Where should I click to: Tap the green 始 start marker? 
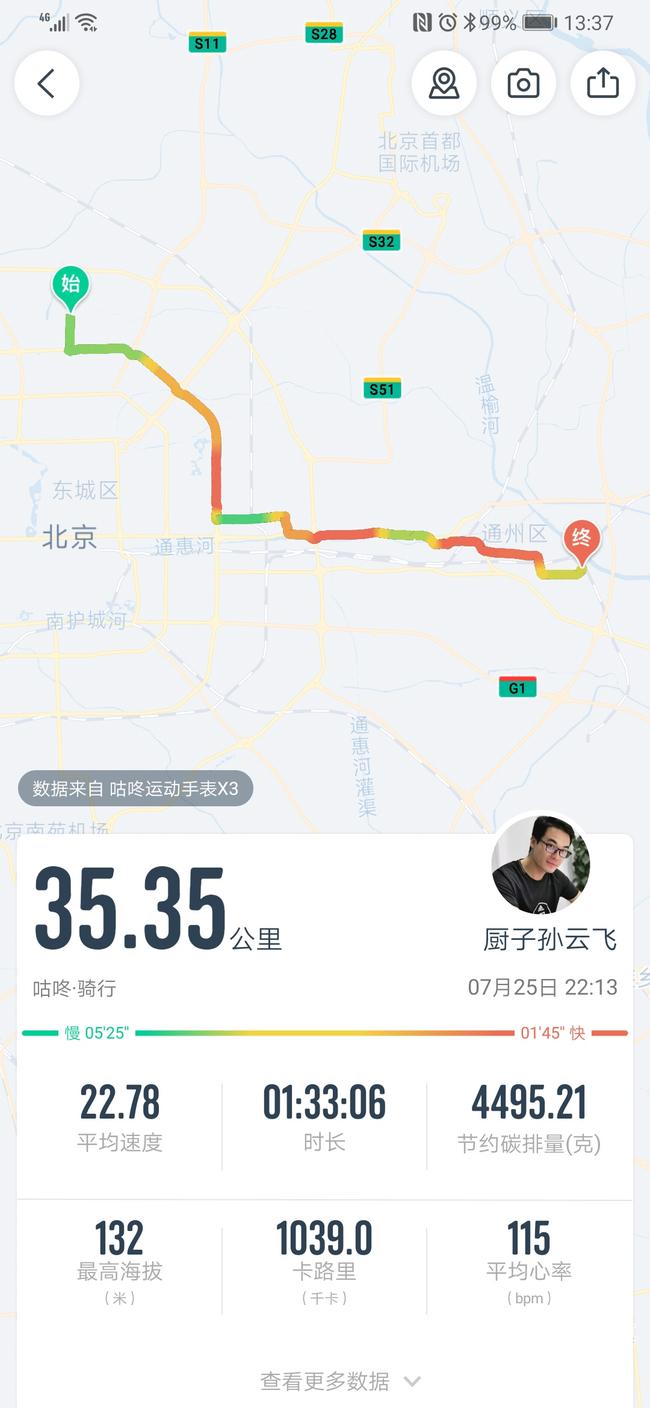point(70,285)
